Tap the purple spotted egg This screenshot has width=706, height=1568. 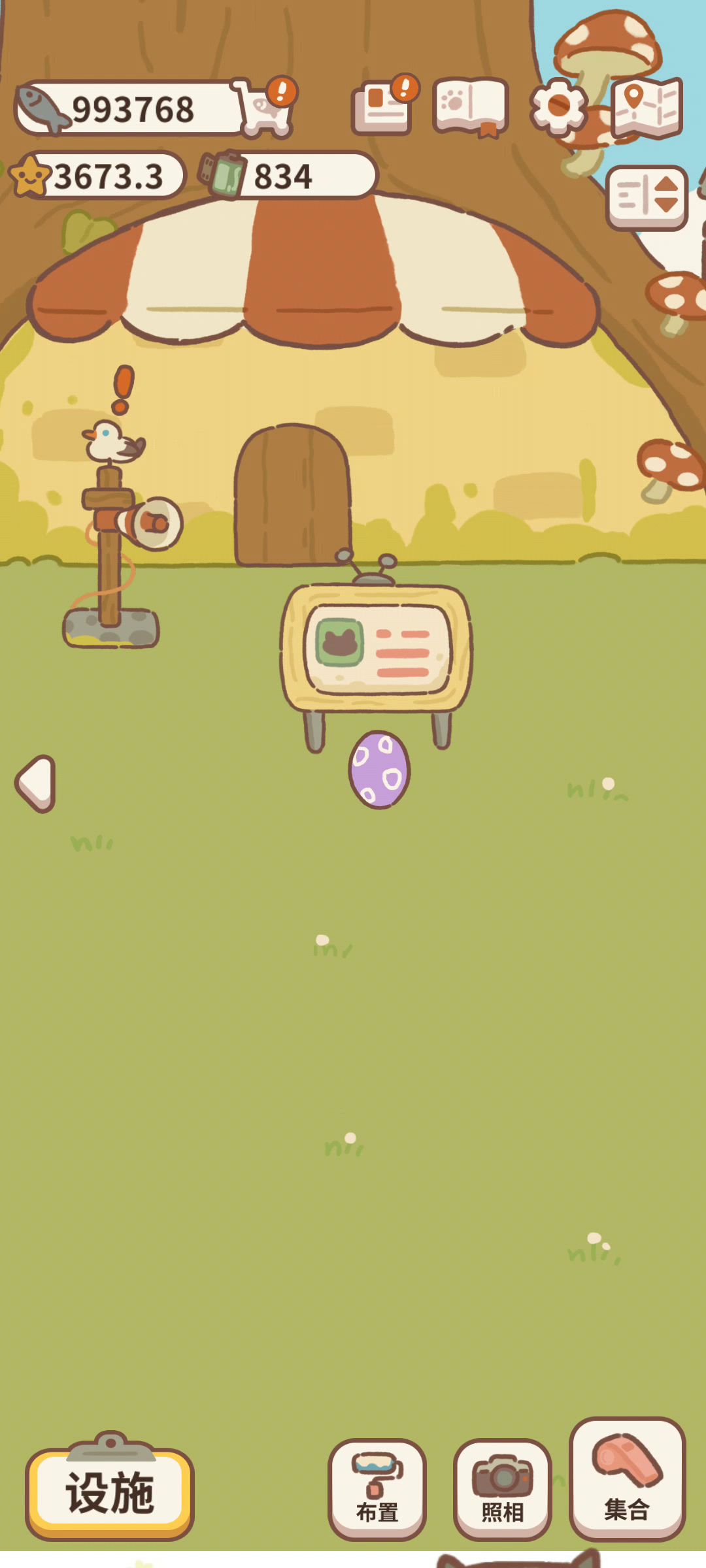379,770
